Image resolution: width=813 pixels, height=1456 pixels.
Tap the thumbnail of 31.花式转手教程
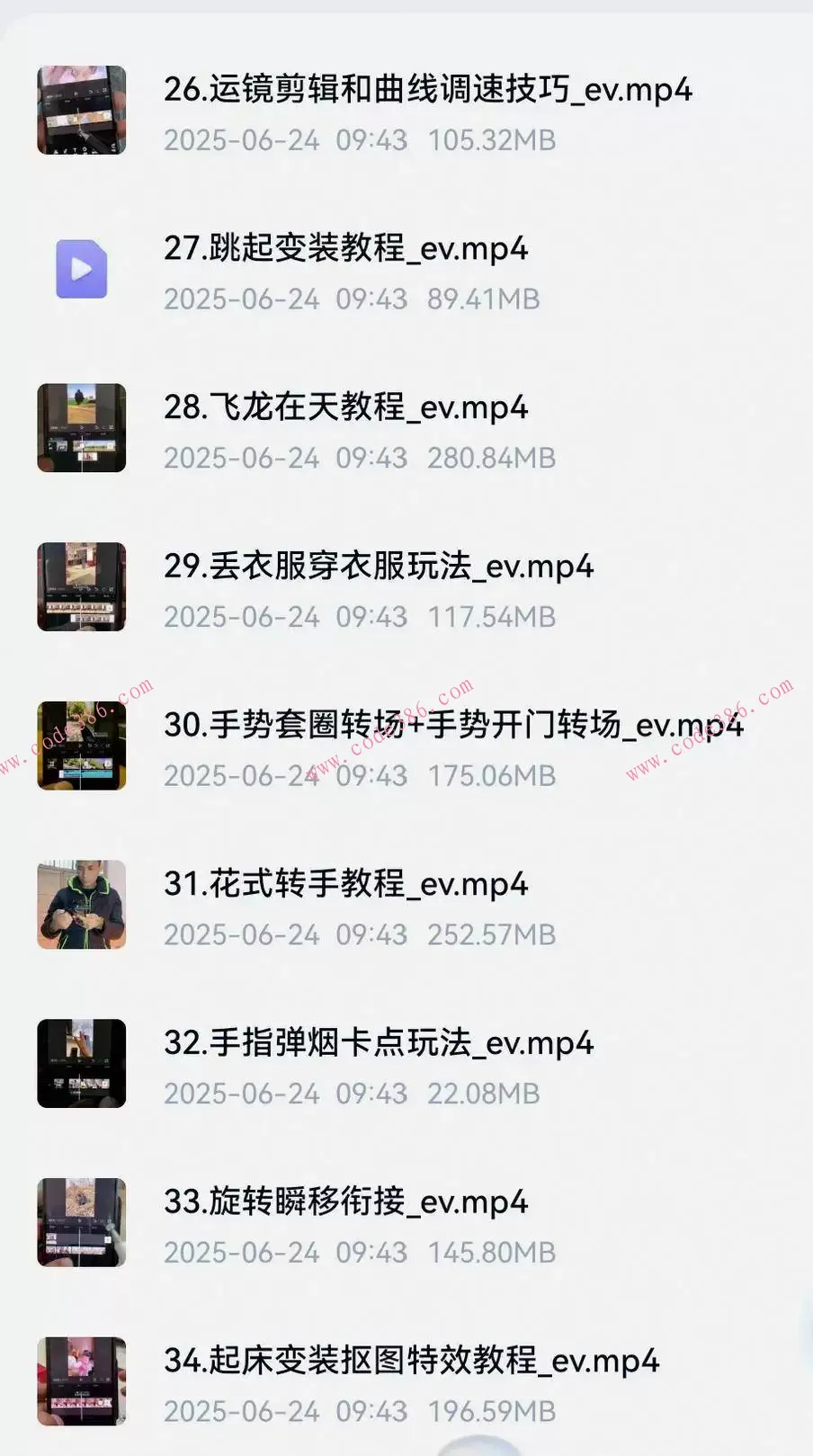coord(81,904)
